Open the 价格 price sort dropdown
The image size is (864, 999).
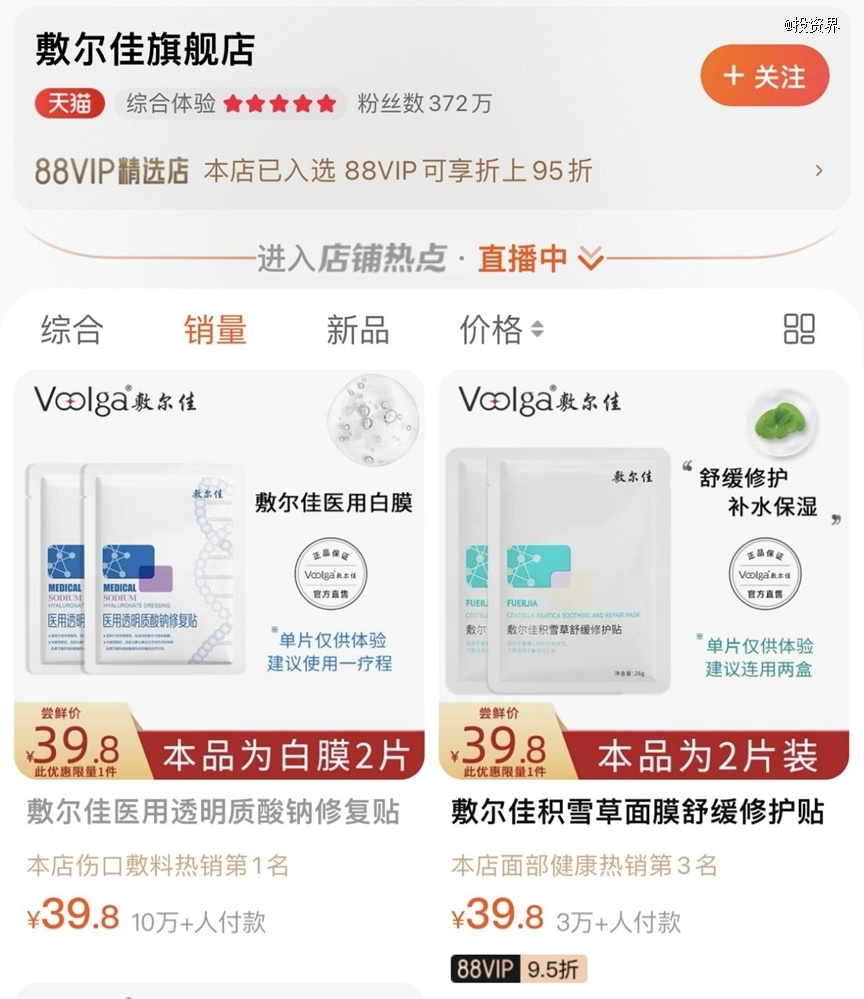[498, 330]
